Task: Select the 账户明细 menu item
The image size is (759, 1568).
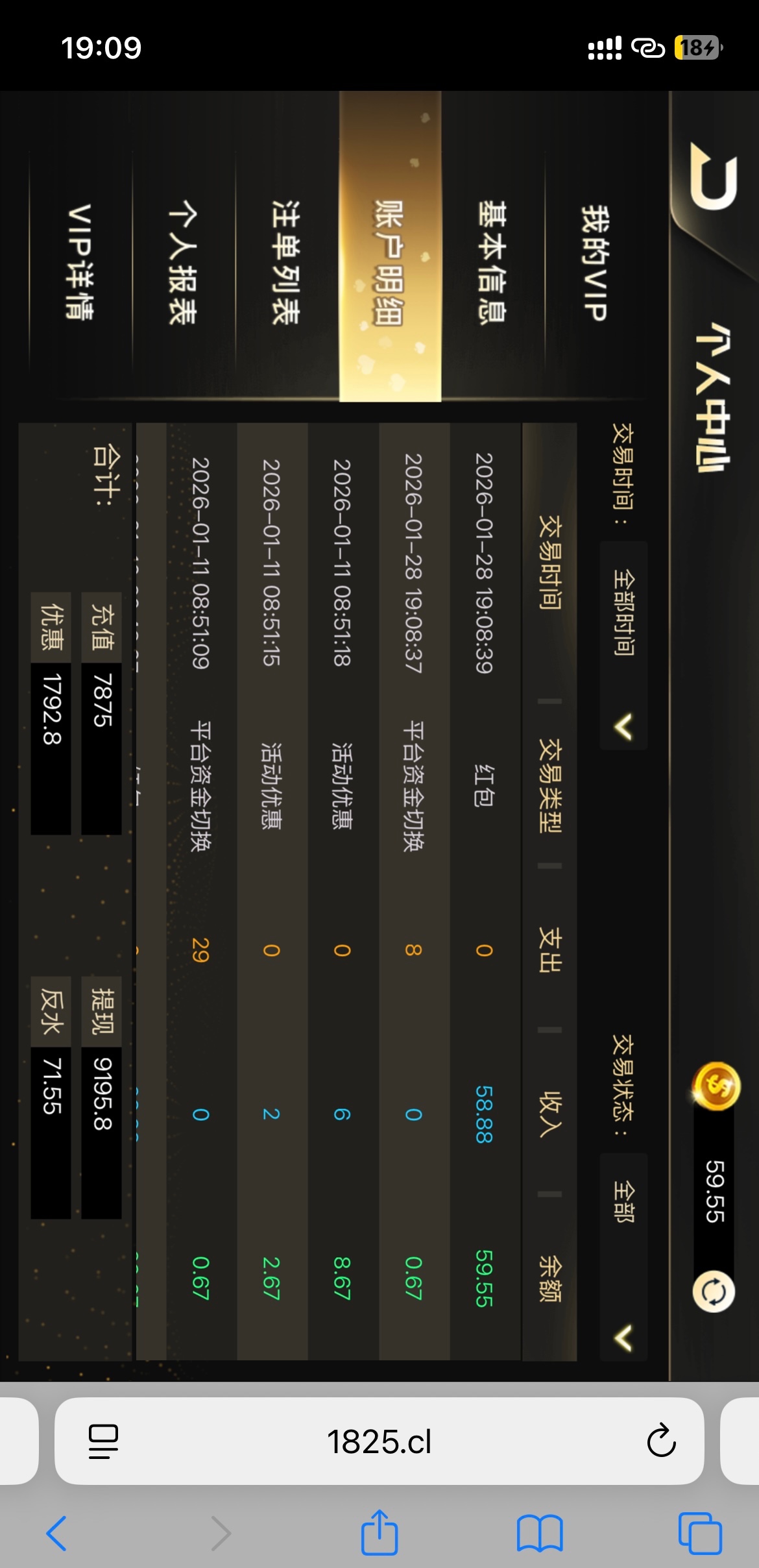Action: (x=390, y=262)
